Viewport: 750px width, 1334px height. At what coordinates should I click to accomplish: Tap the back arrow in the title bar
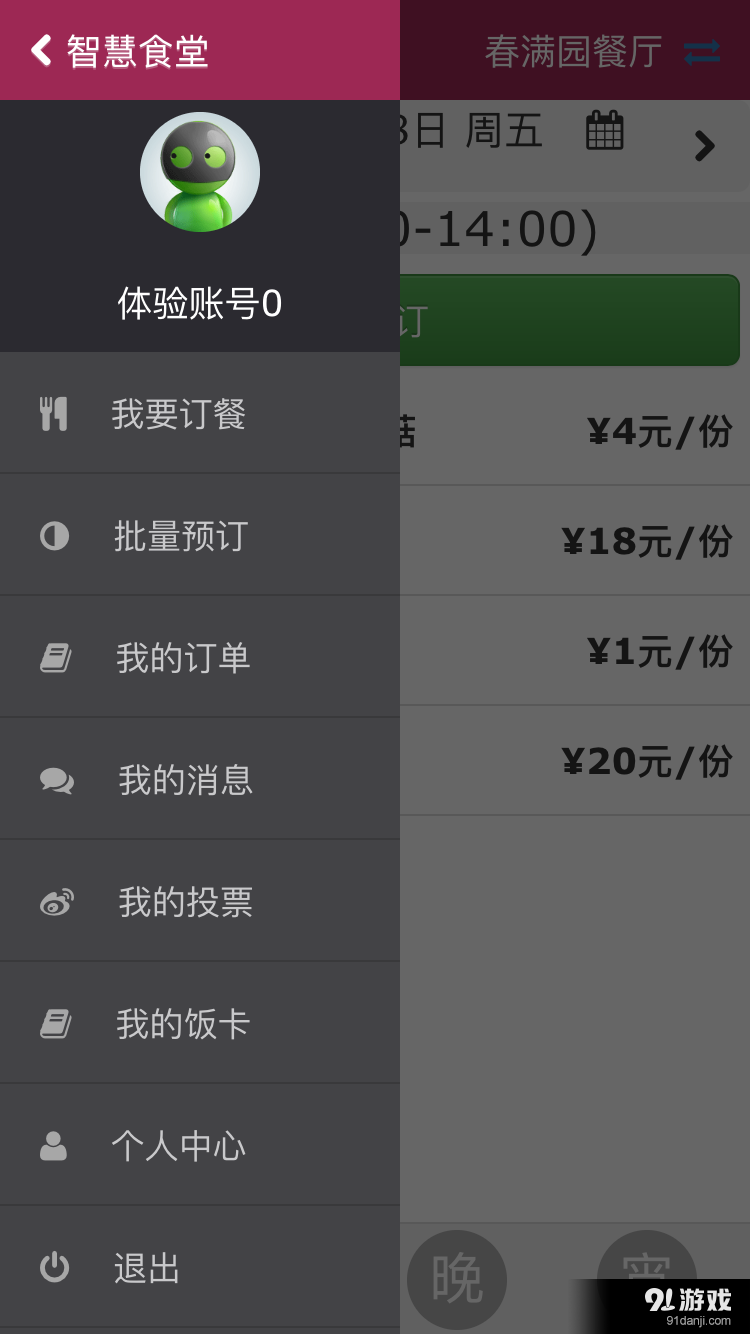click(x=40, y=50)
